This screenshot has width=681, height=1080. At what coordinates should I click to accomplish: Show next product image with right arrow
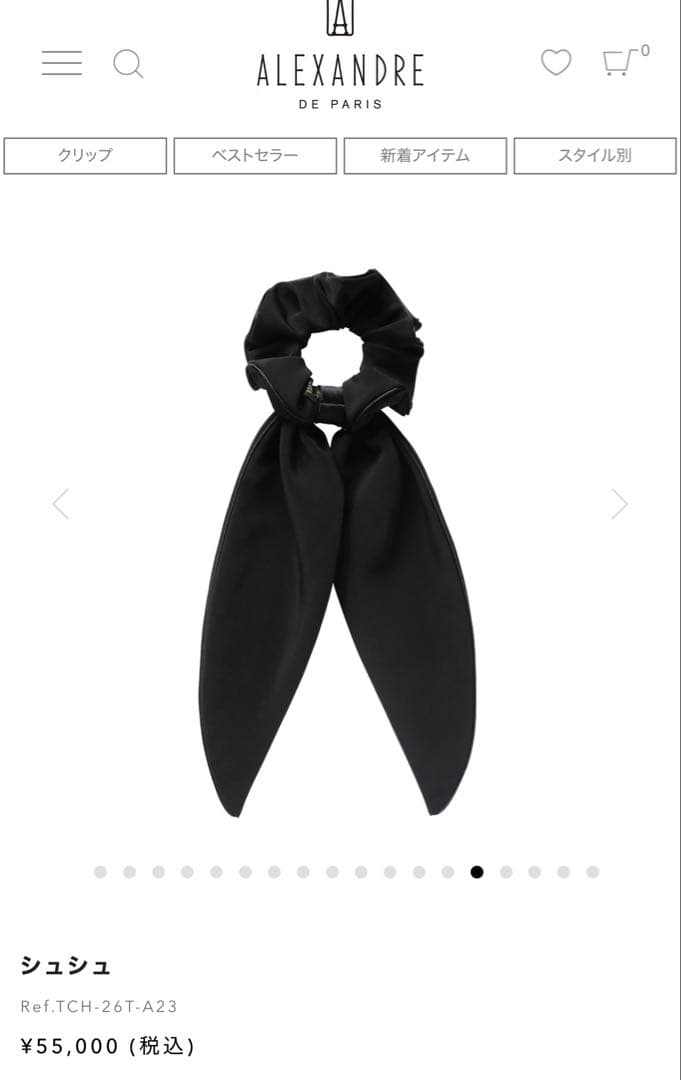[x=619, y=504]
